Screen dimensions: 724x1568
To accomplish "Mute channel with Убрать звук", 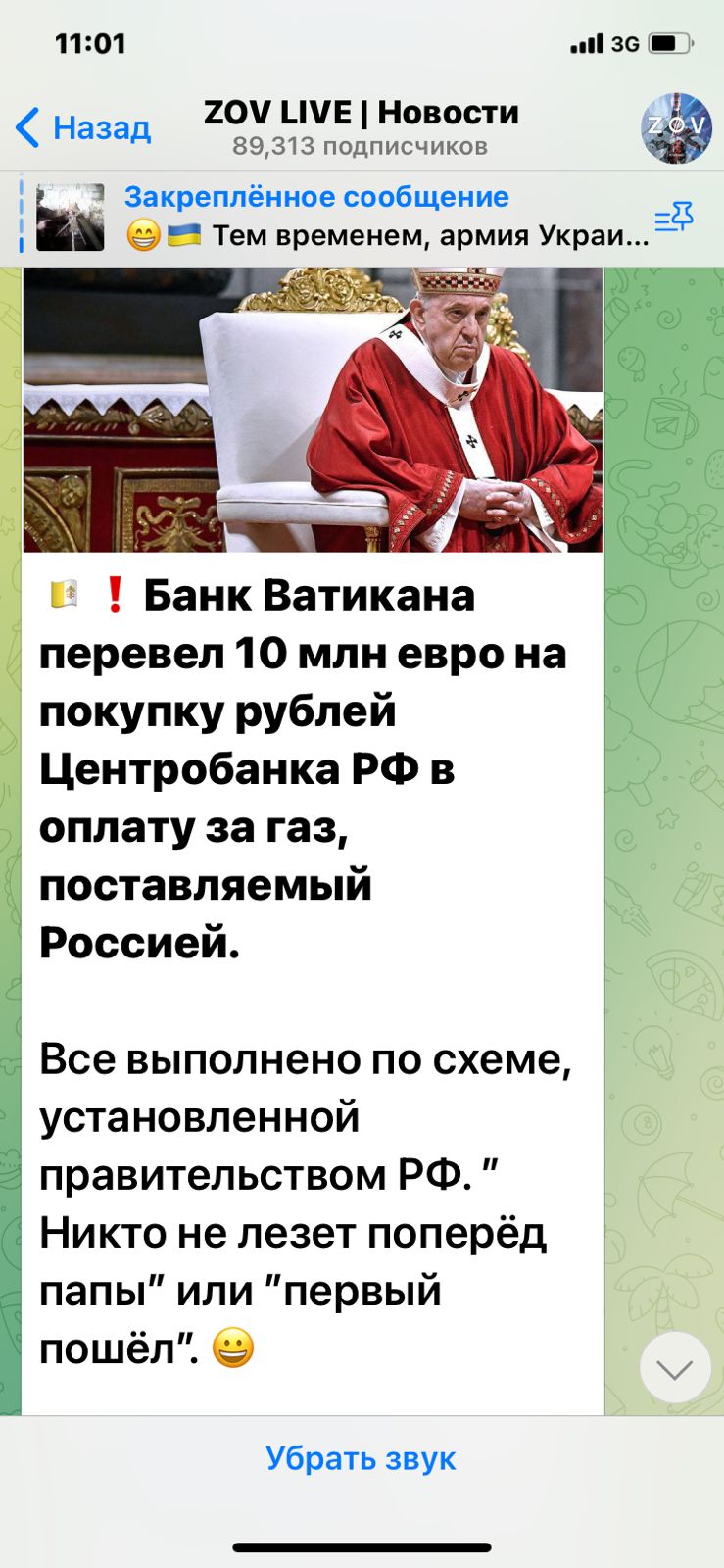I will tap(361, 1458).
